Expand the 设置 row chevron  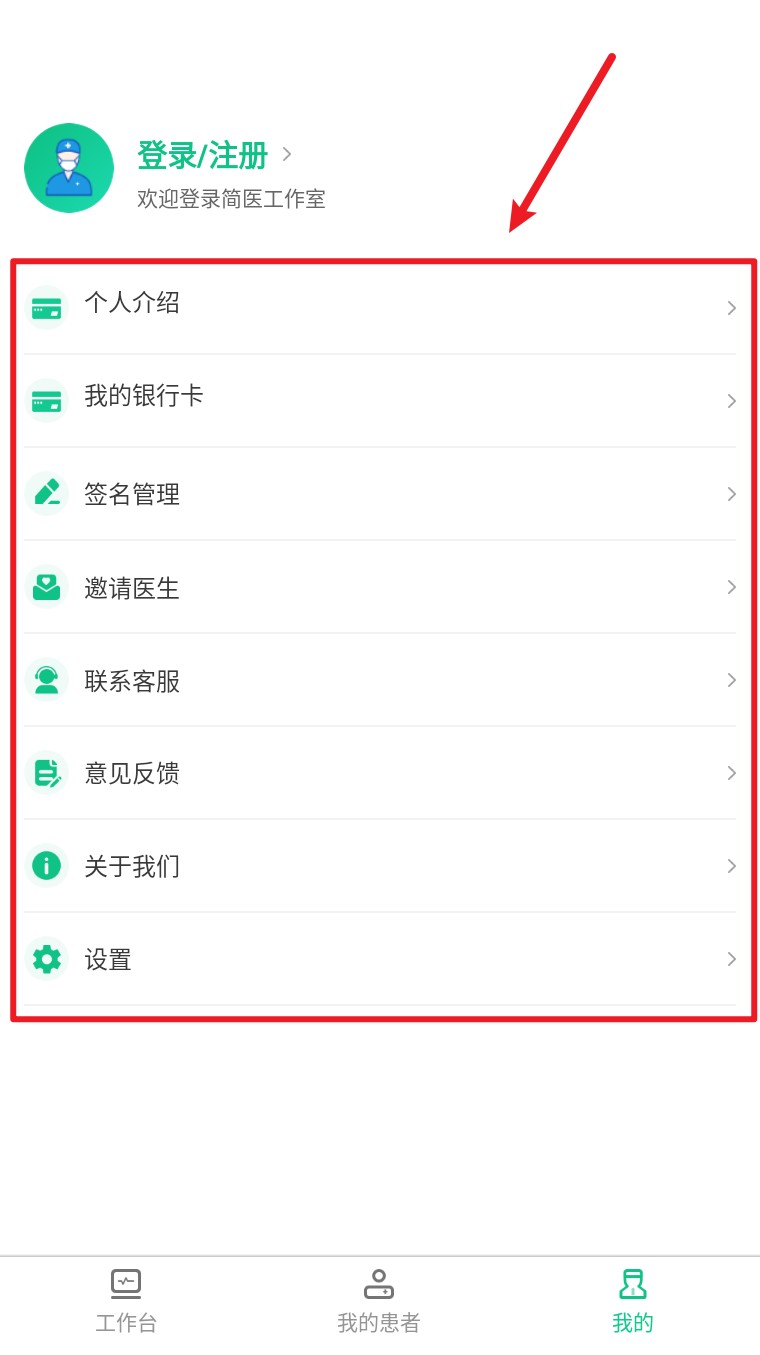pos(731,959)
